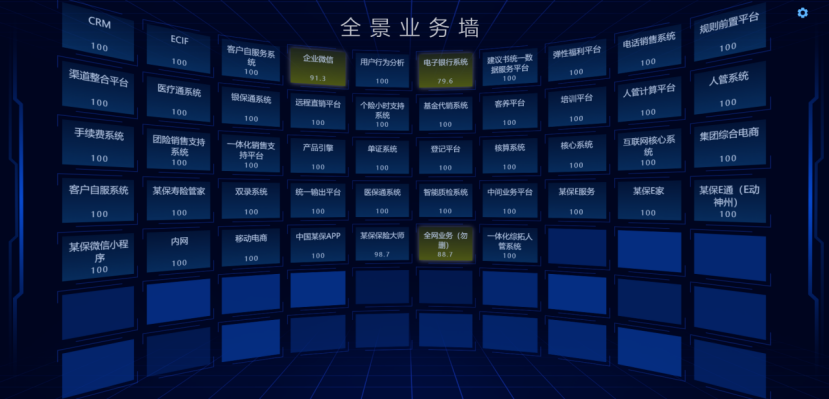Tap the 用户行为分析 tile
Screen dimensions: 829x399
382,70
